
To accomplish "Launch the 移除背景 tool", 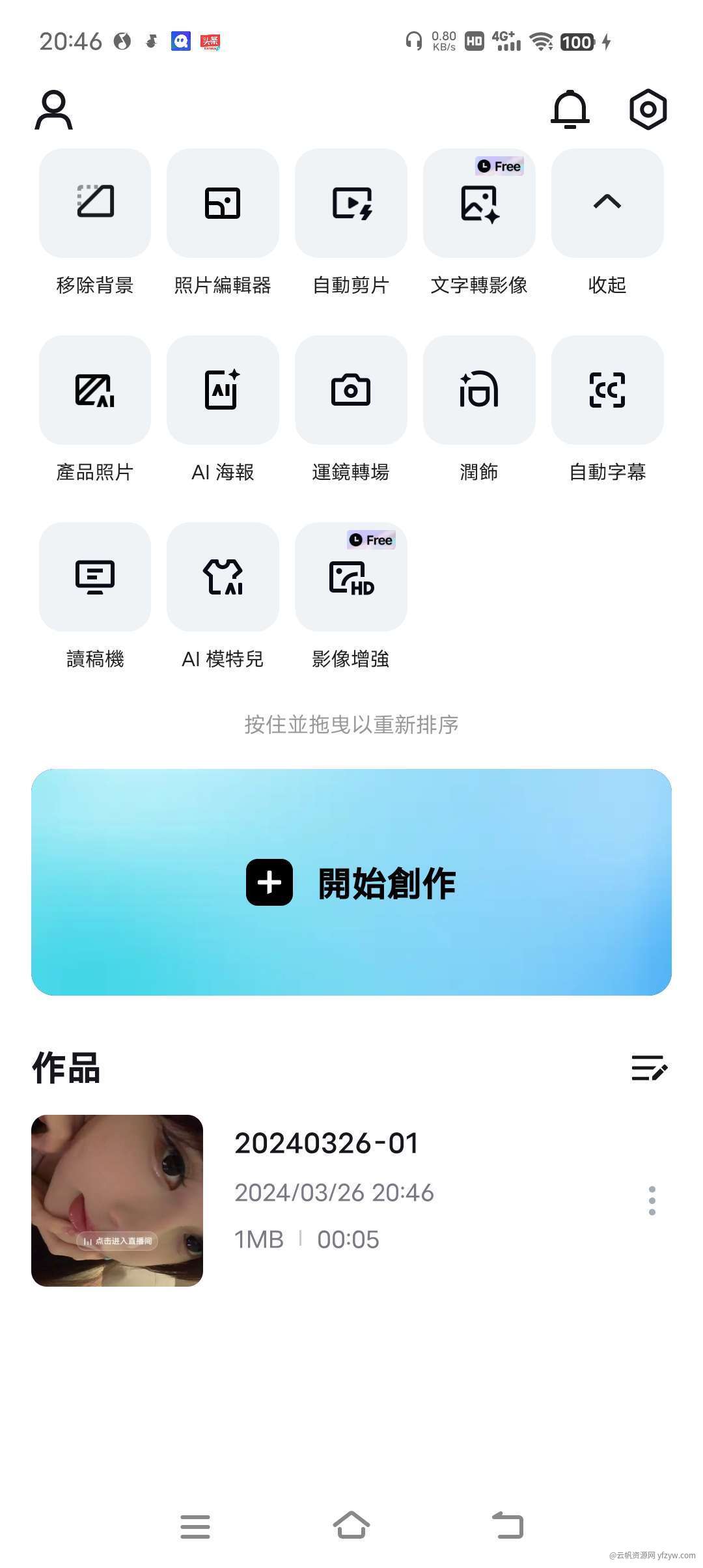I will 95,203.
